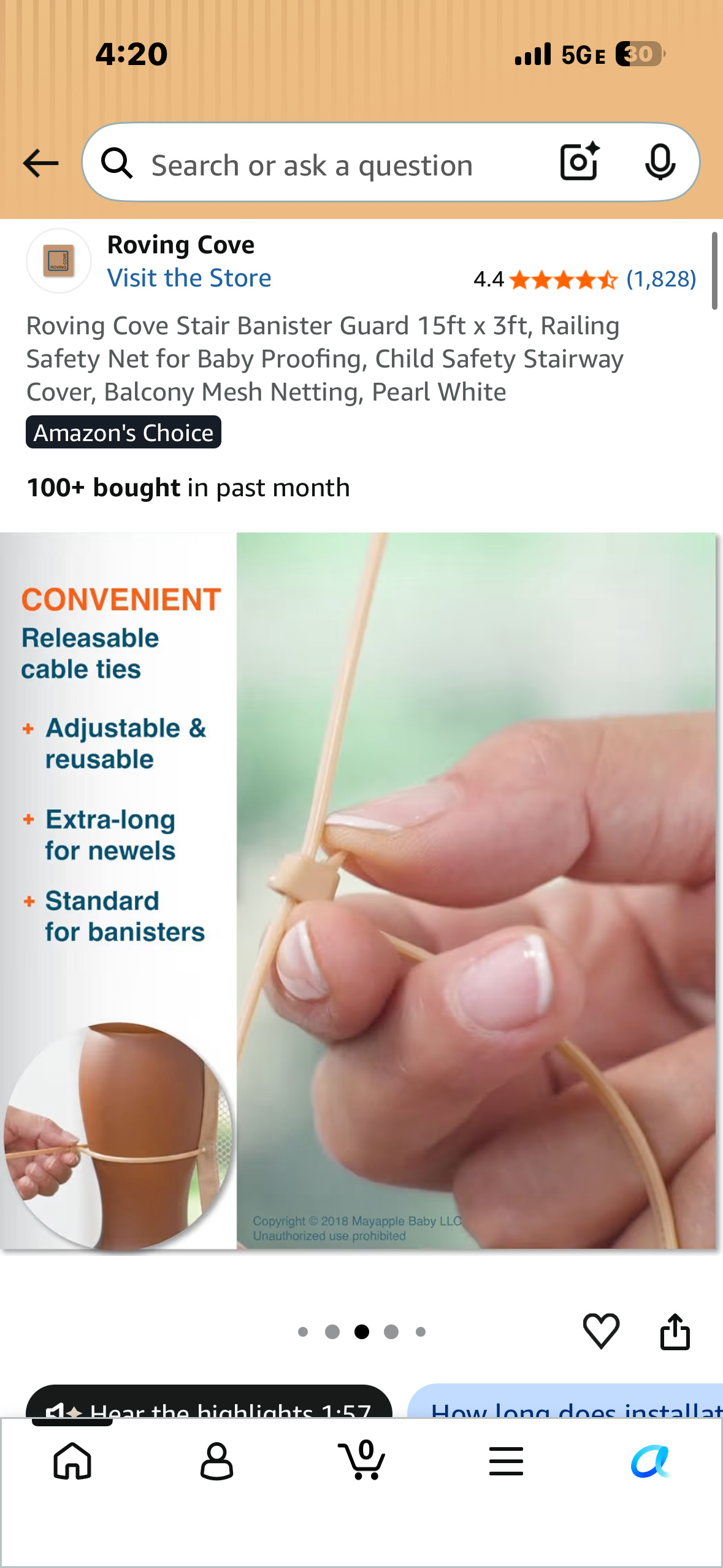723x1568 pixels.
Task: Open the hamburger menu tab
Action: click(506, 1461)
